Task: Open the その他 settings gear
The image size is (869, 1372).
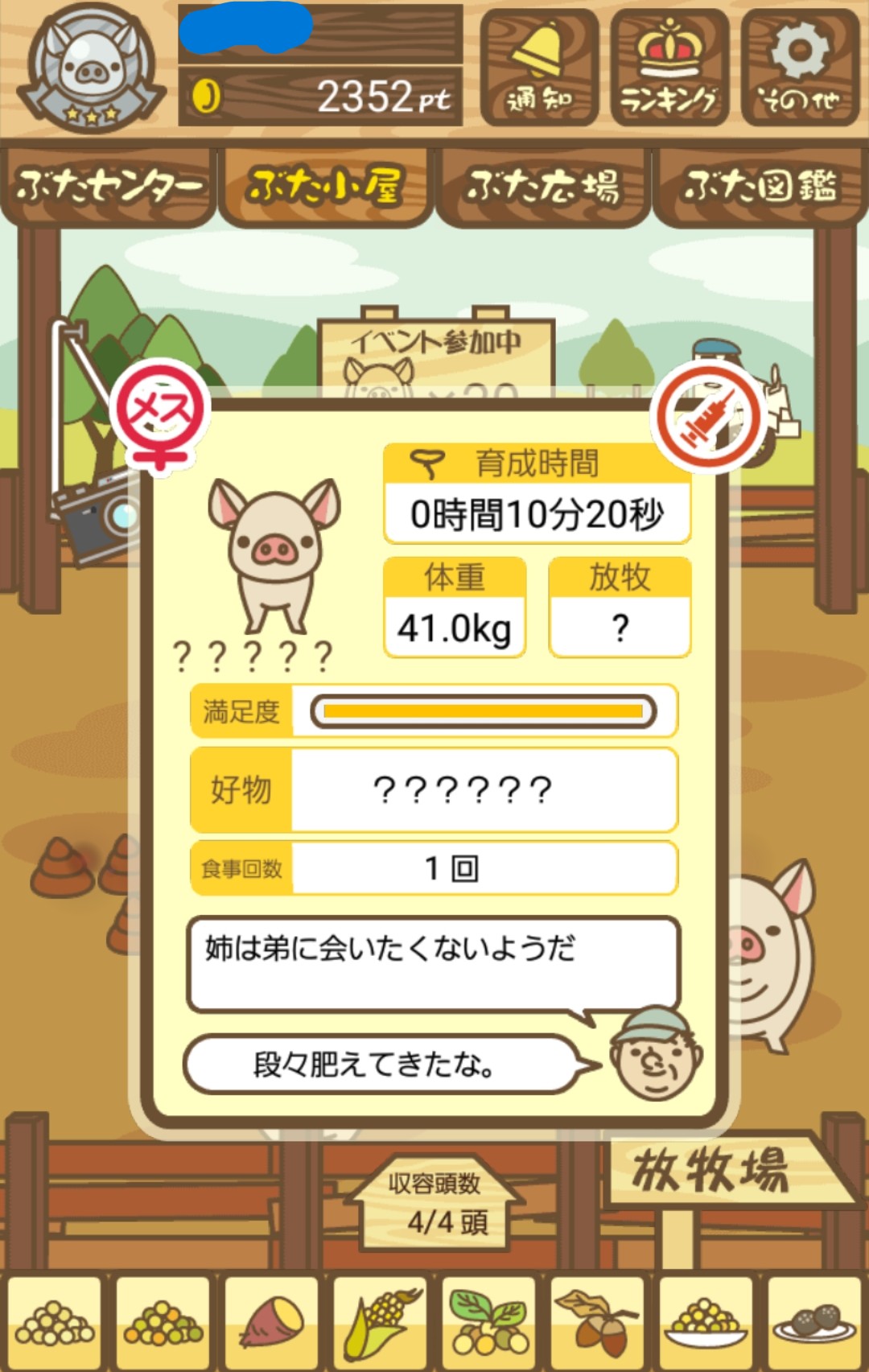Action: point(799,68)
